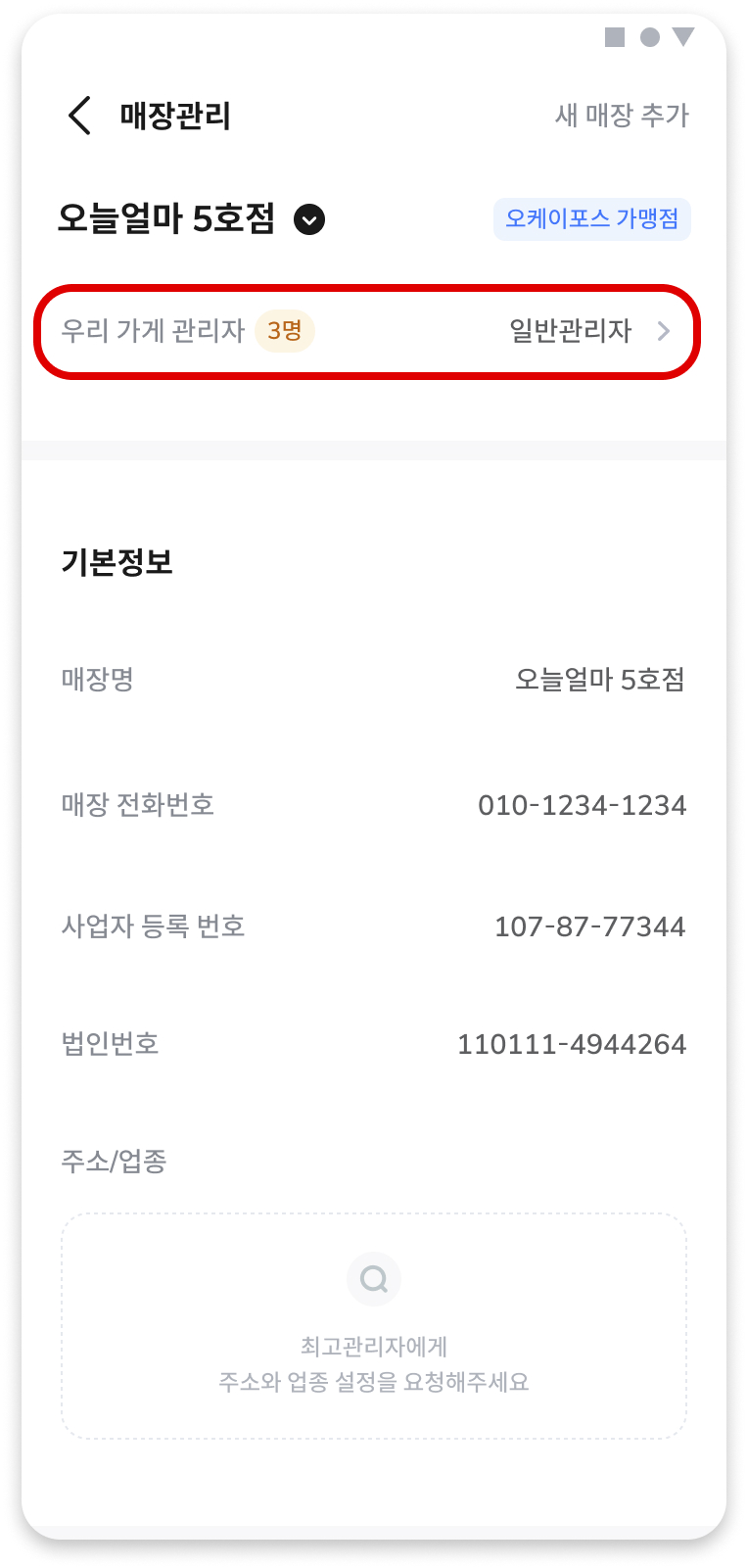Open 우리 가게 관리자 row

pos(366,331)
